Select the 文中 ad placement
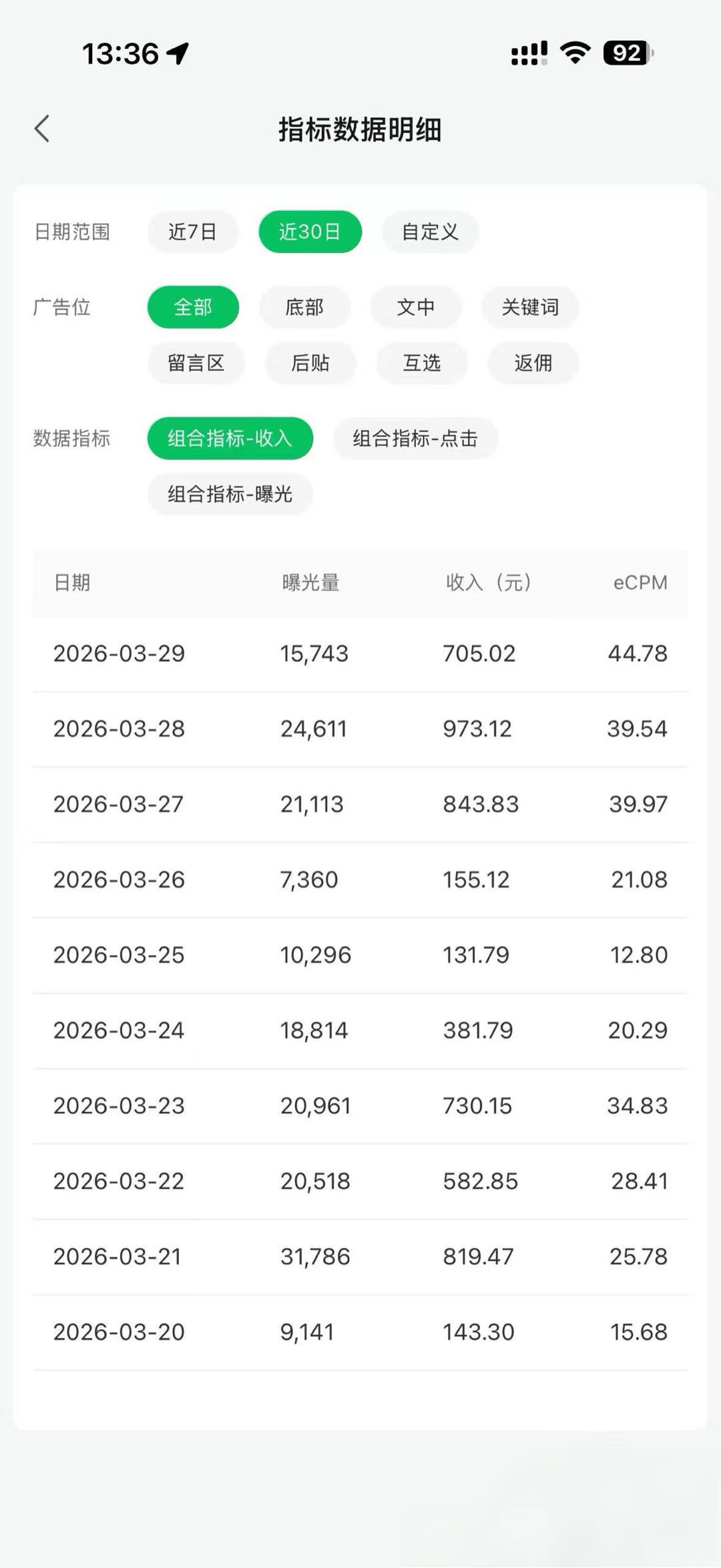This screenshot has width=721, height=1568. 415,307
